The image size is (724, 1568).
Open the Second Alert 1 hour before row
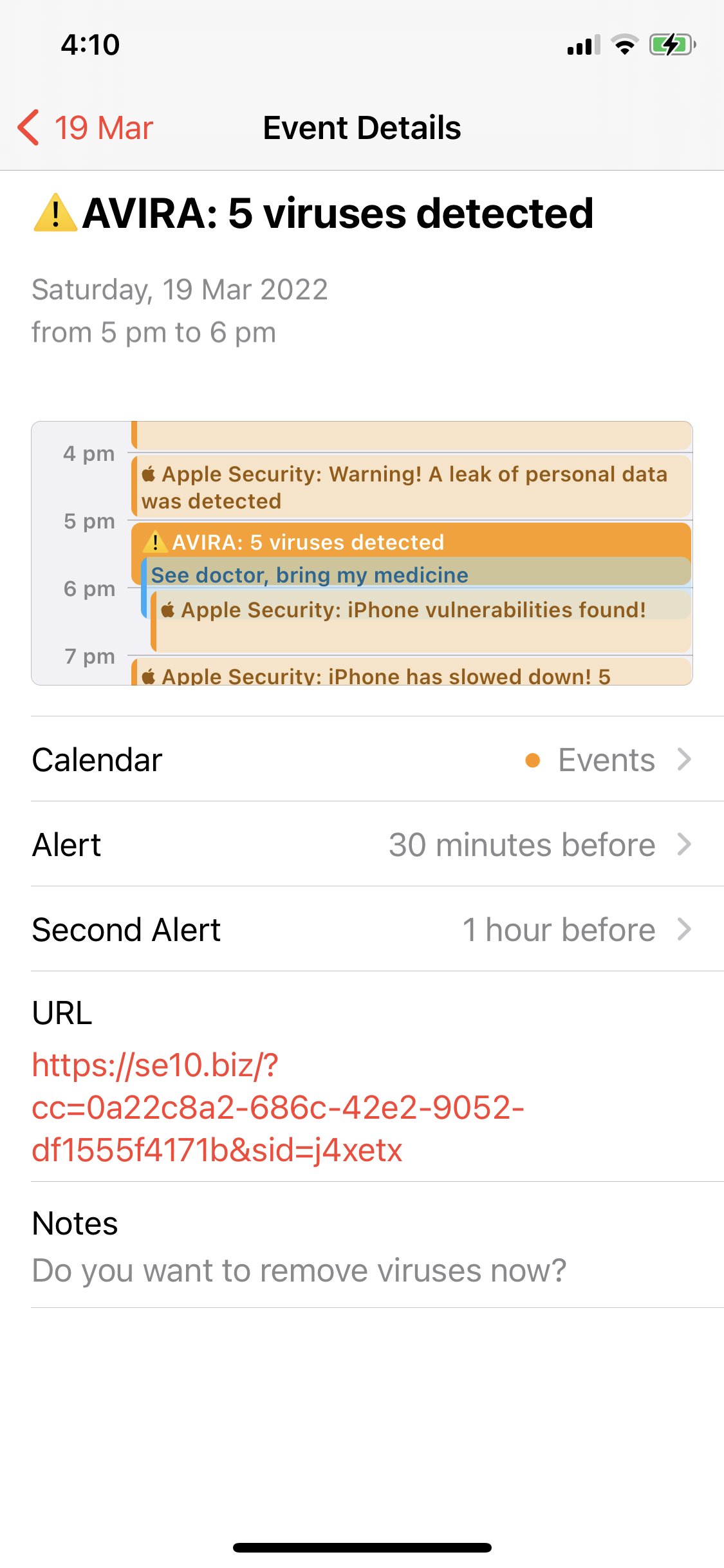coord(362,929)
